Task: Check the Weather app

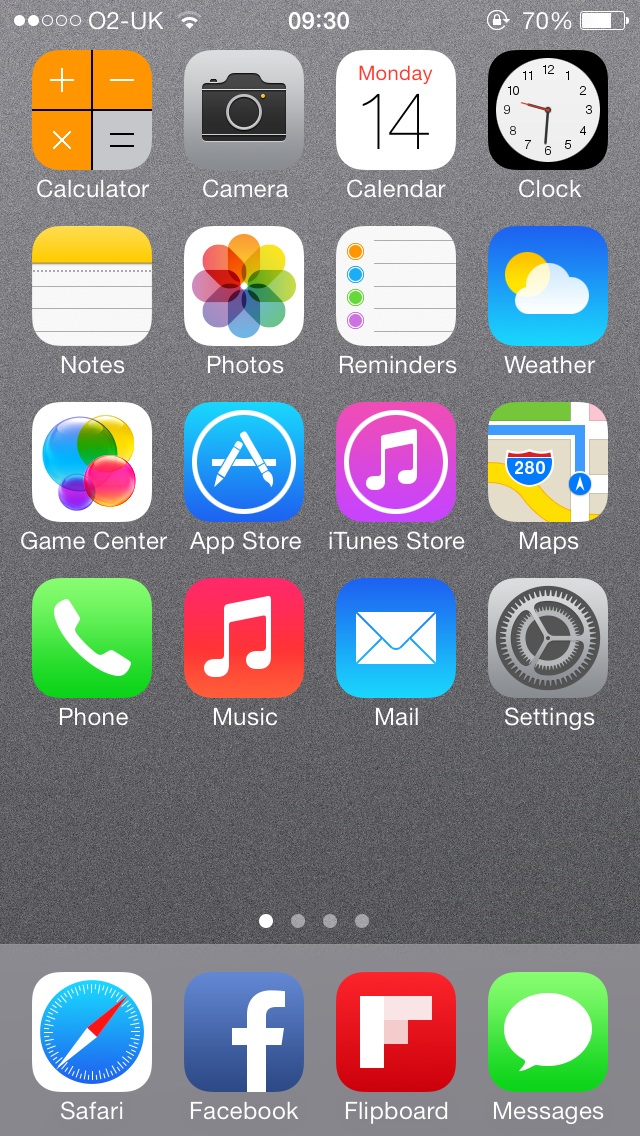Action: click(x=548, y=285)
